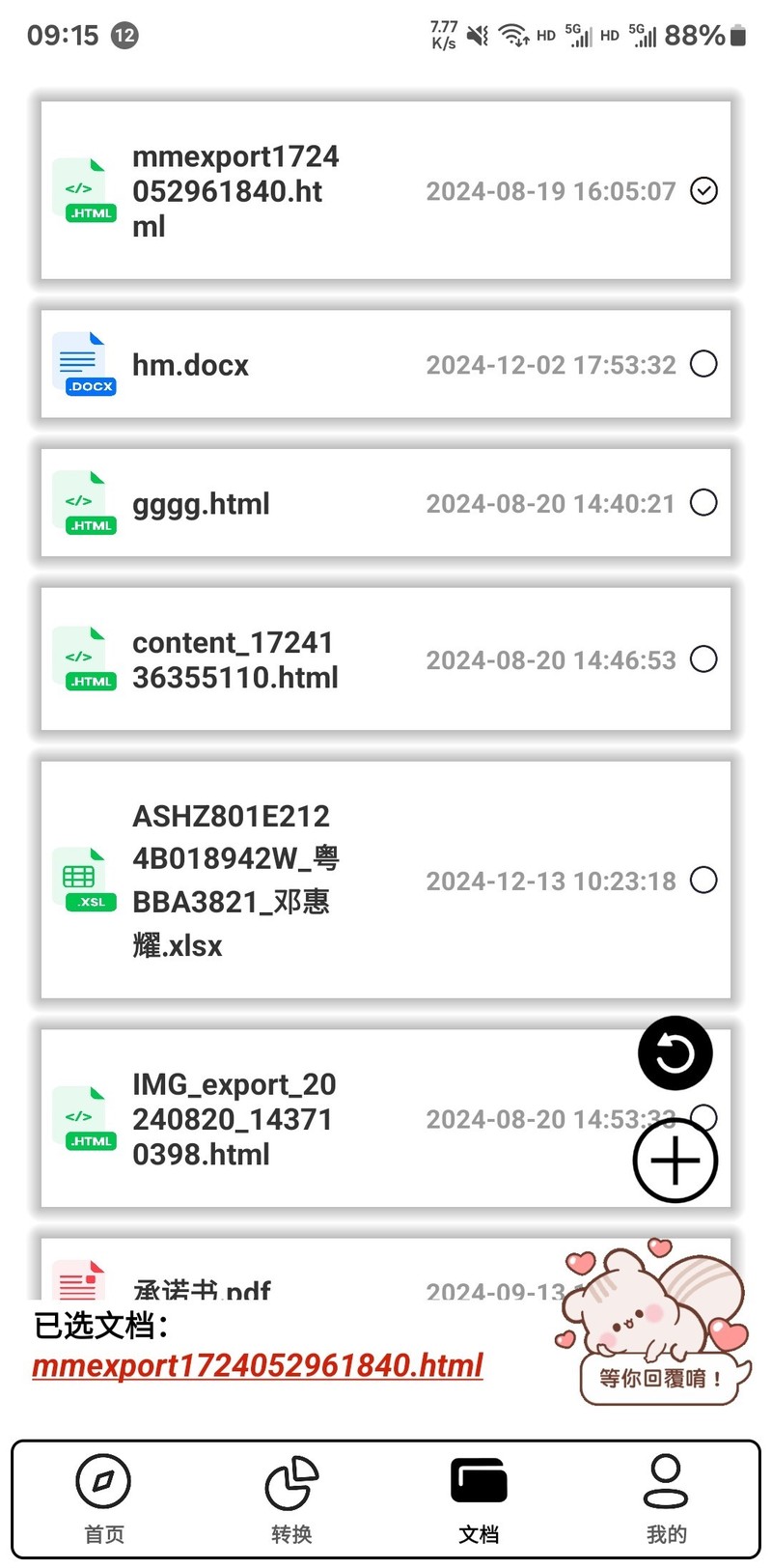The height and width of the screenshot is (1568, 772).
Task: Select the circle for the ASHZ801E212 xlsx file
Action: click(x=704, y=880)
